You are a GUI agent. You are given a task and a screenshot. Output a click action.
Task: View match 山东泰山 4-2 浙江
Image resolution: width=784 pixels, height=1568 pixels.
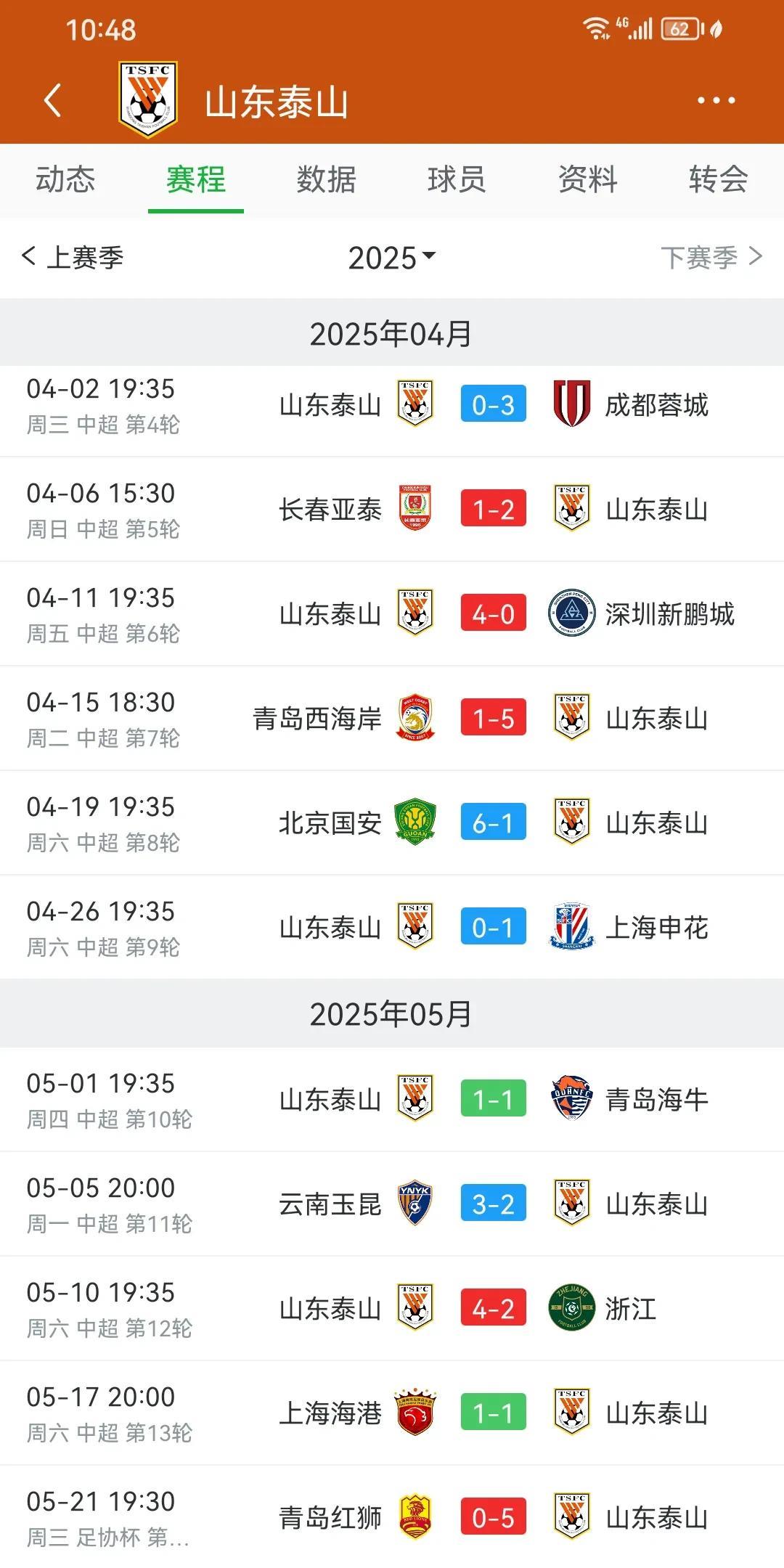click(x=392, y=1309)
